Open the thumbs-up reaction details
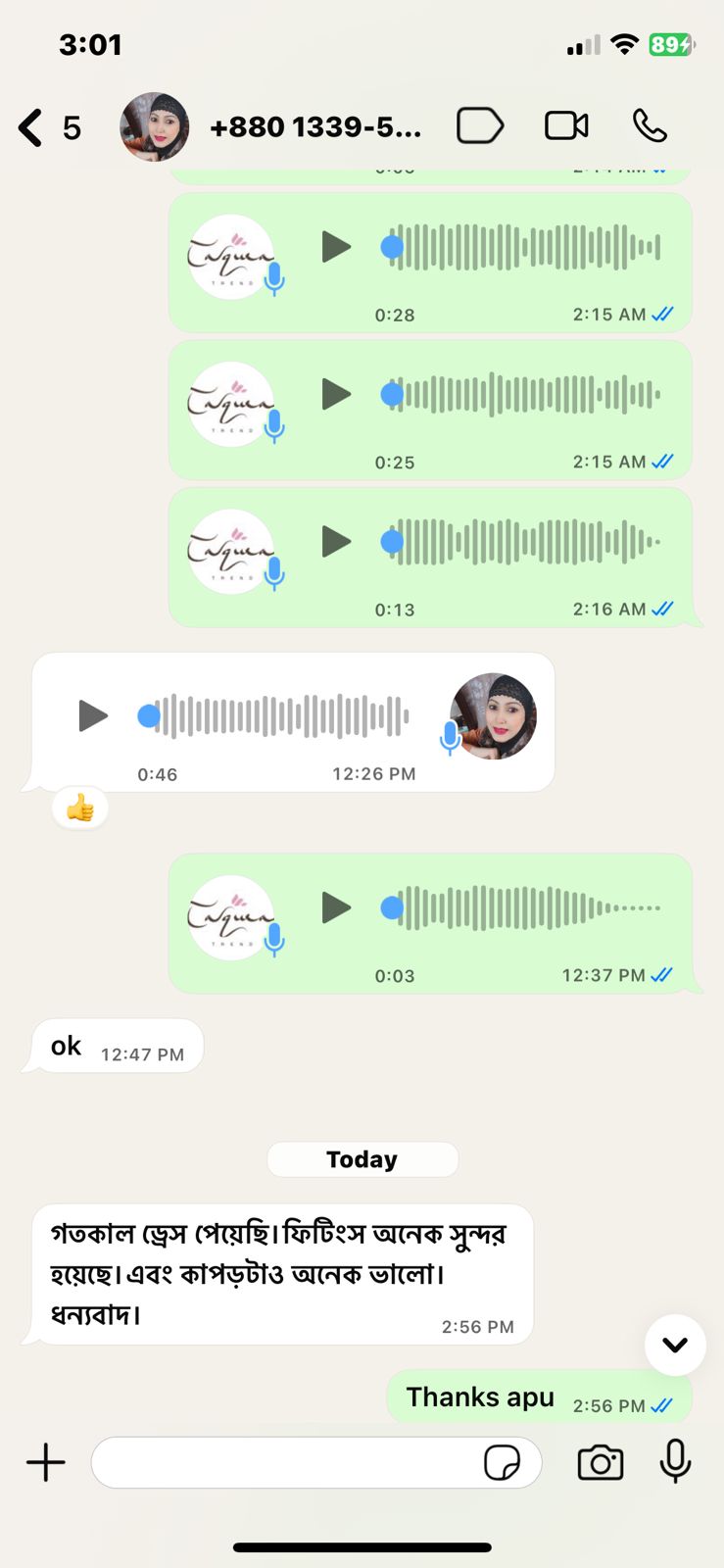Viewport: 724px width, 1568px height. coord(79,808)
